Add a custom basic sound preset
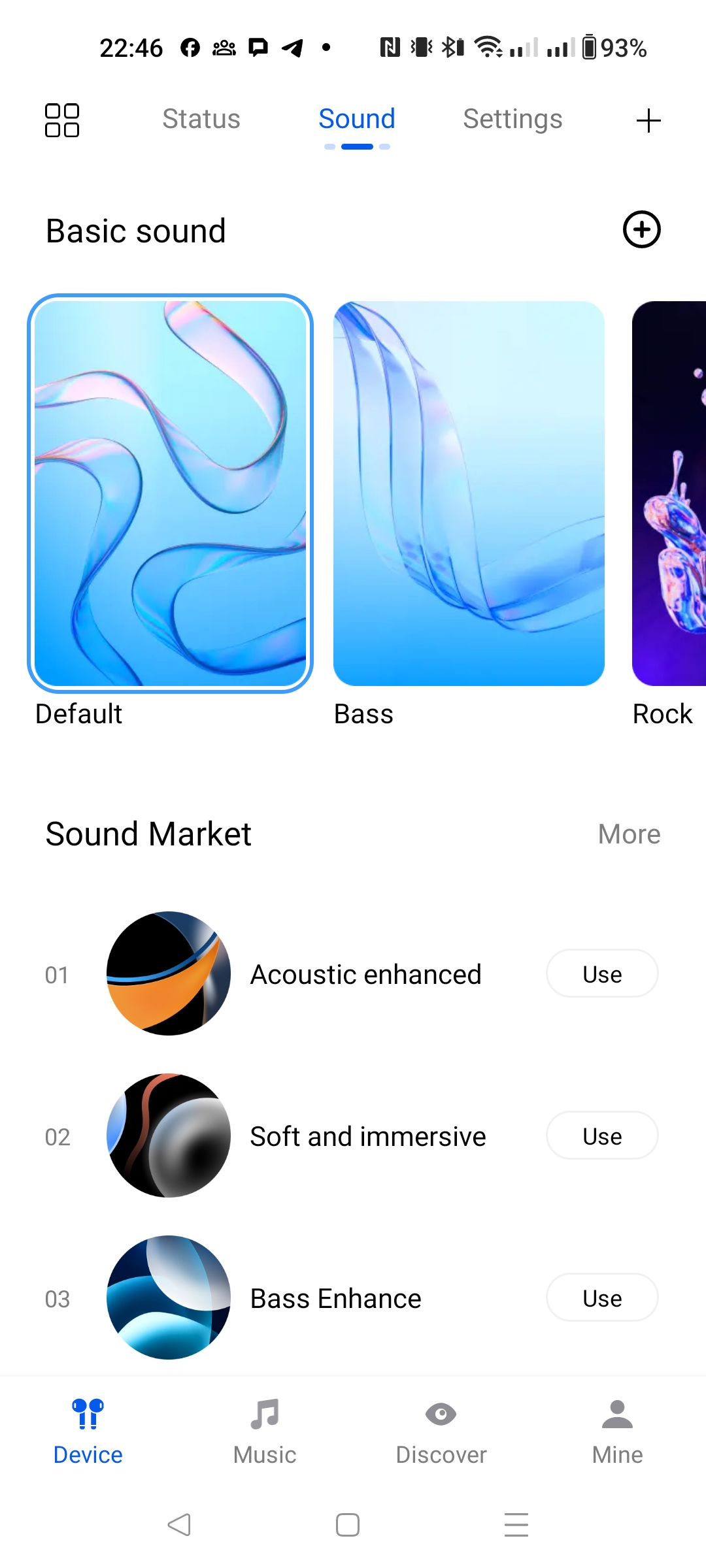 tap(641, 230)
